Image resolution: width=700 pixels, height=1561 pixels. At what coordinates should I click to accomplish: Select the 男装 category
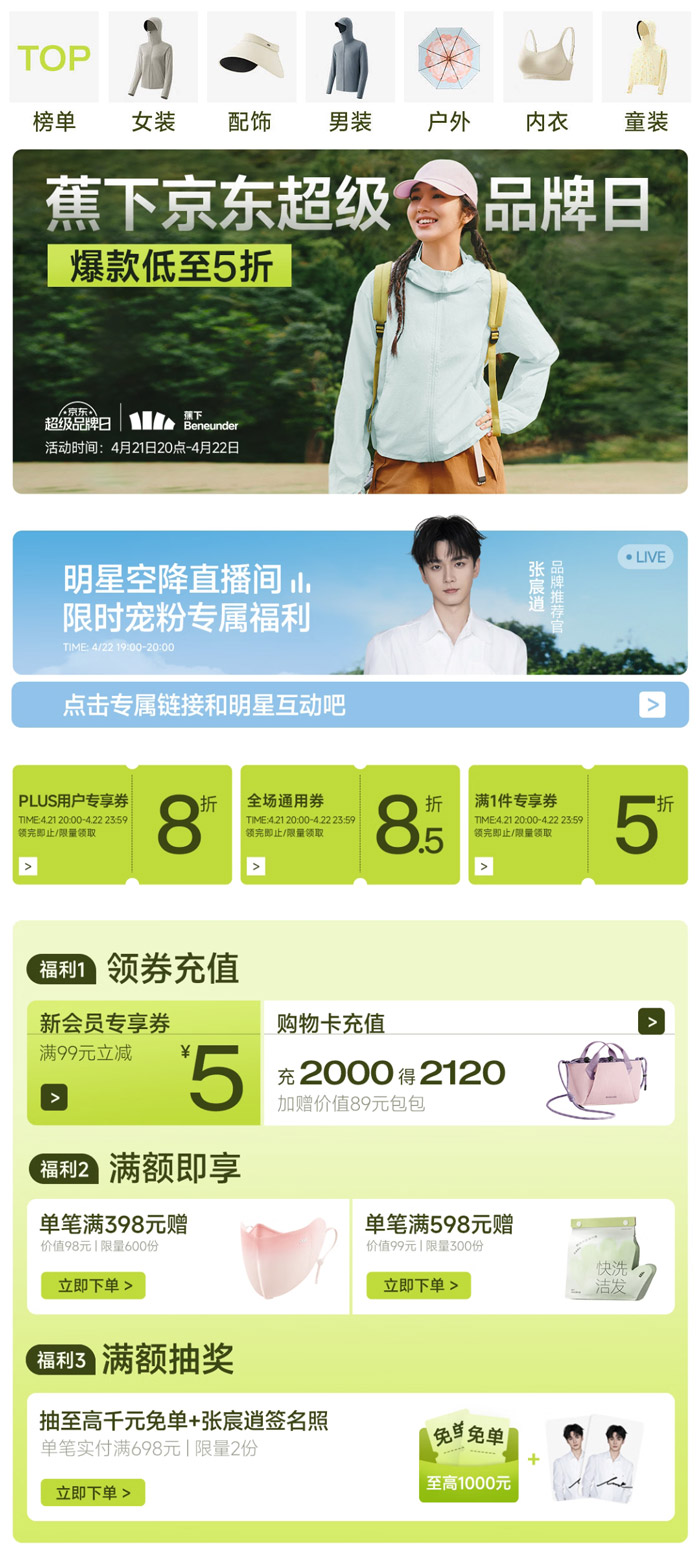350,72
